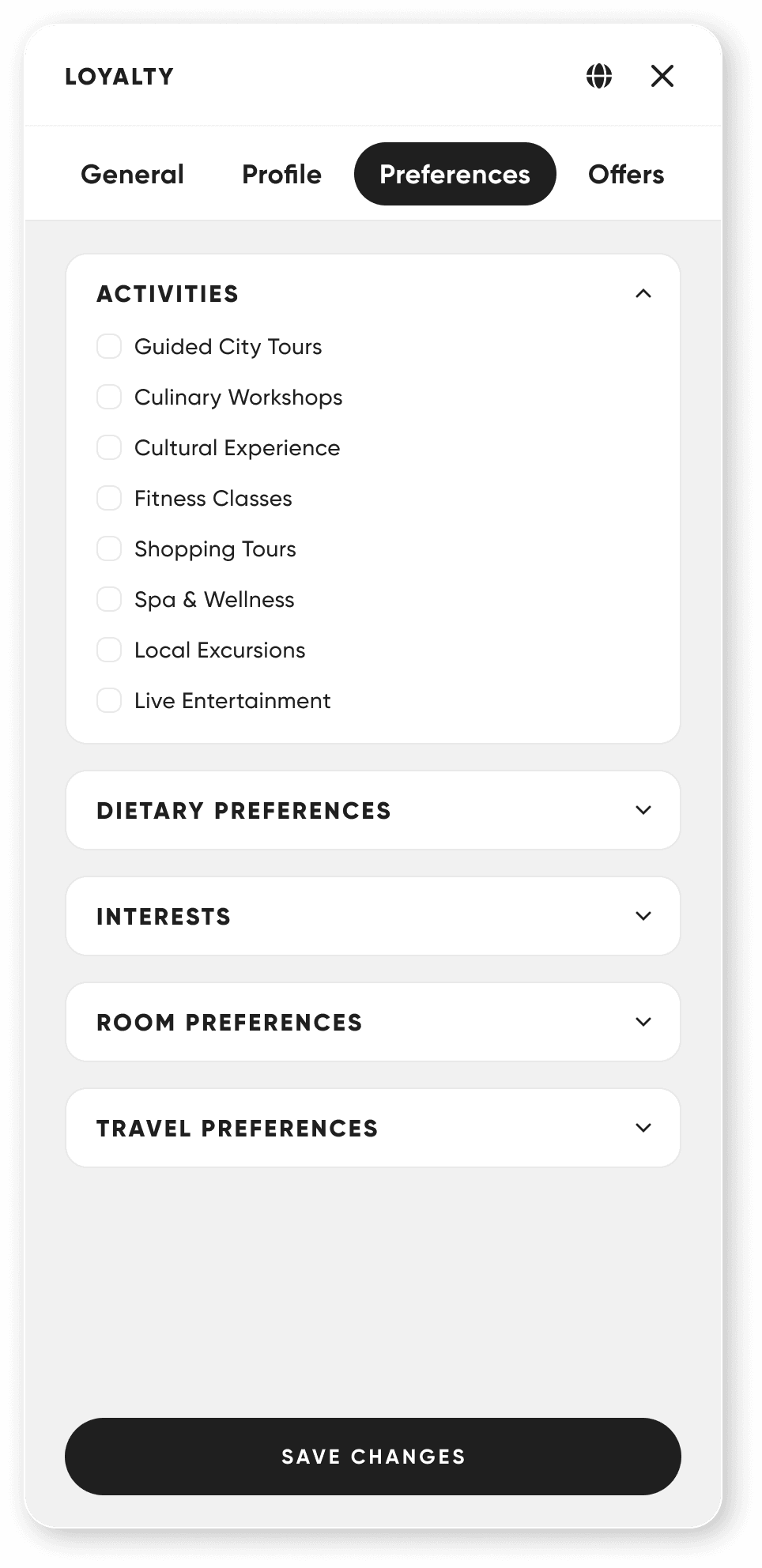Close the Loyalty panel
Image resolution: width=762 pixels, height=1568 pixels.
click(662, 76)
